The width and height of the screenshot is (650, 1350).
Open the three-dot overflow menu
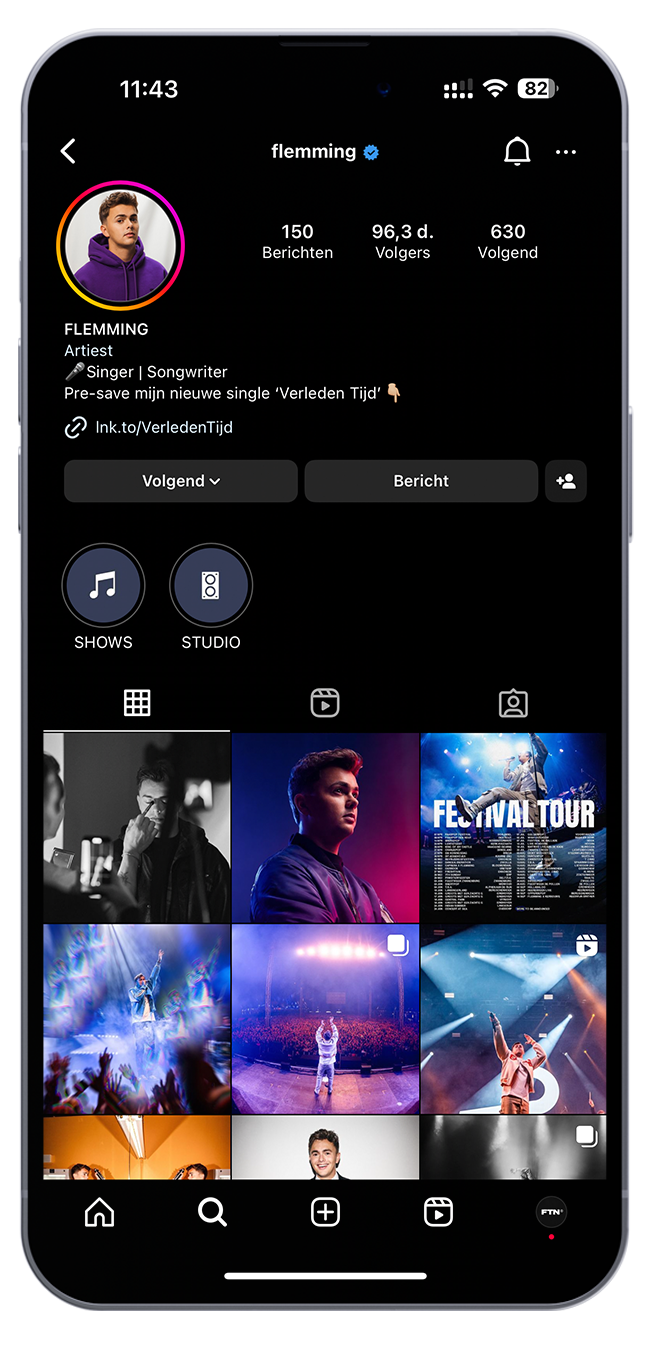pyautogui.click(x=566, y=152)
